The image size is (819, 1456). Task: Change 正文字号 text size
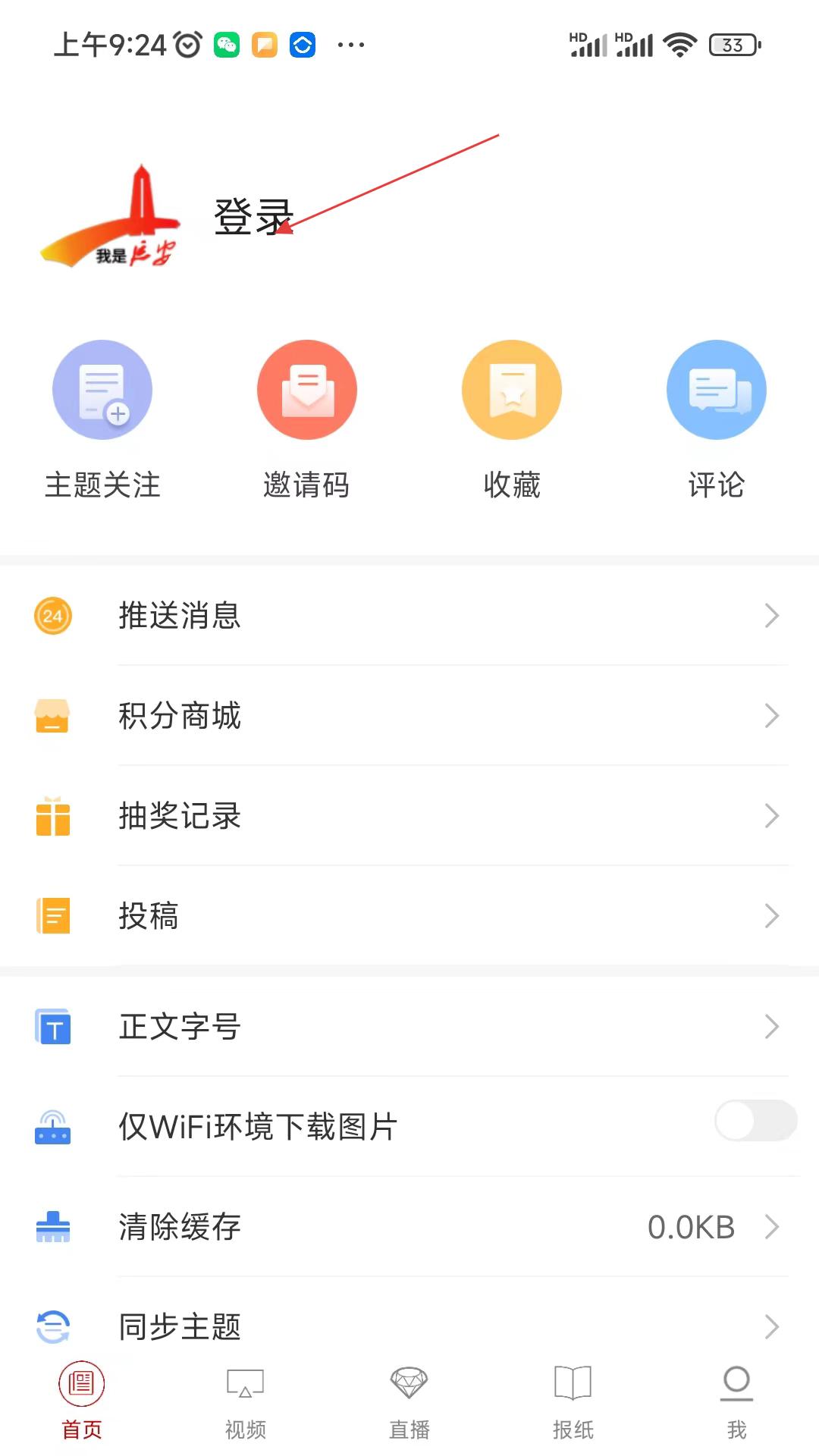pos(409,1026)
